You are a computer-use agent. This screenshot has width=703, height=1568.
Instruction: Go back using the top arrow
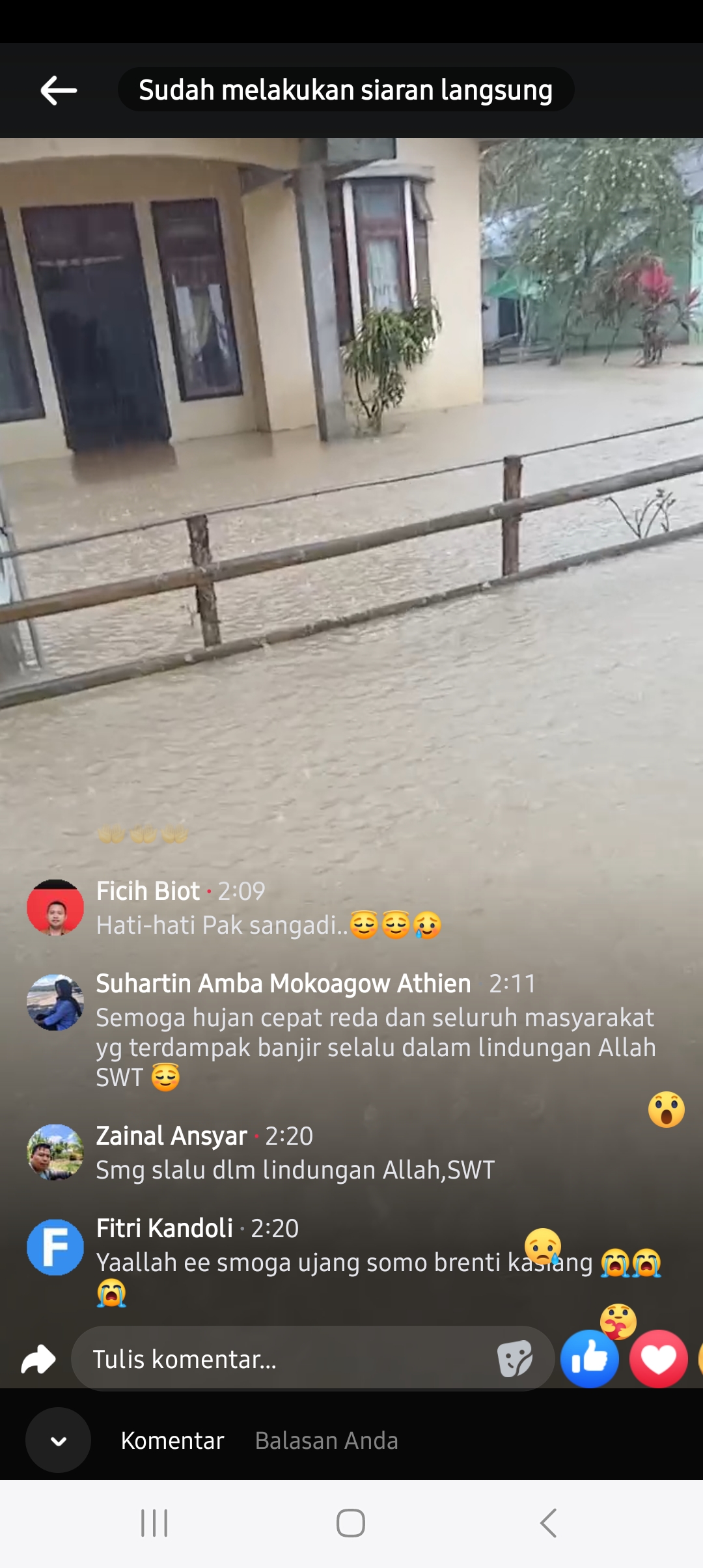pos(59,90)
